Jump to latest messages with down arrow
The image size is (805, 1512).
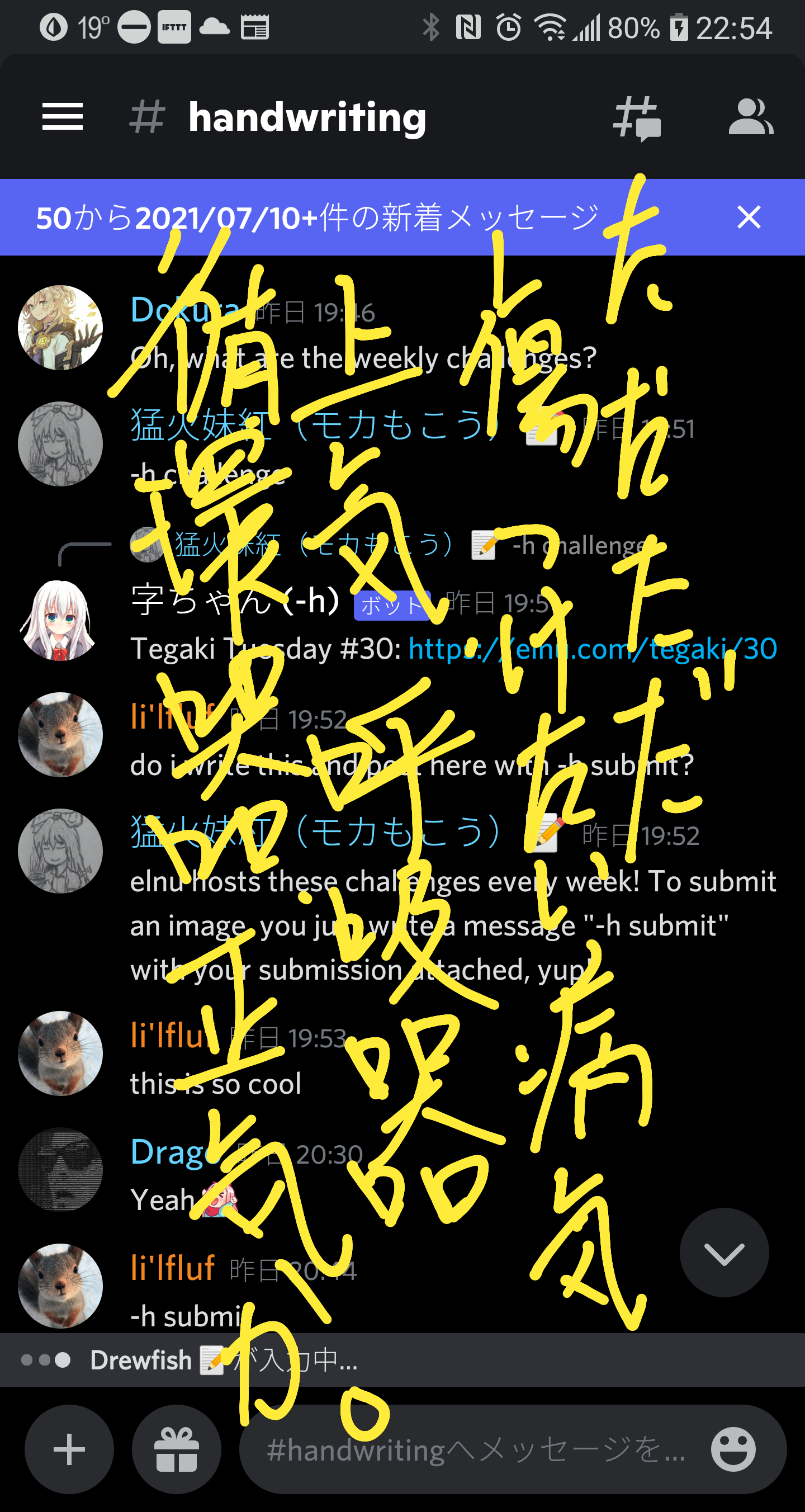(x=724, y=1252)
